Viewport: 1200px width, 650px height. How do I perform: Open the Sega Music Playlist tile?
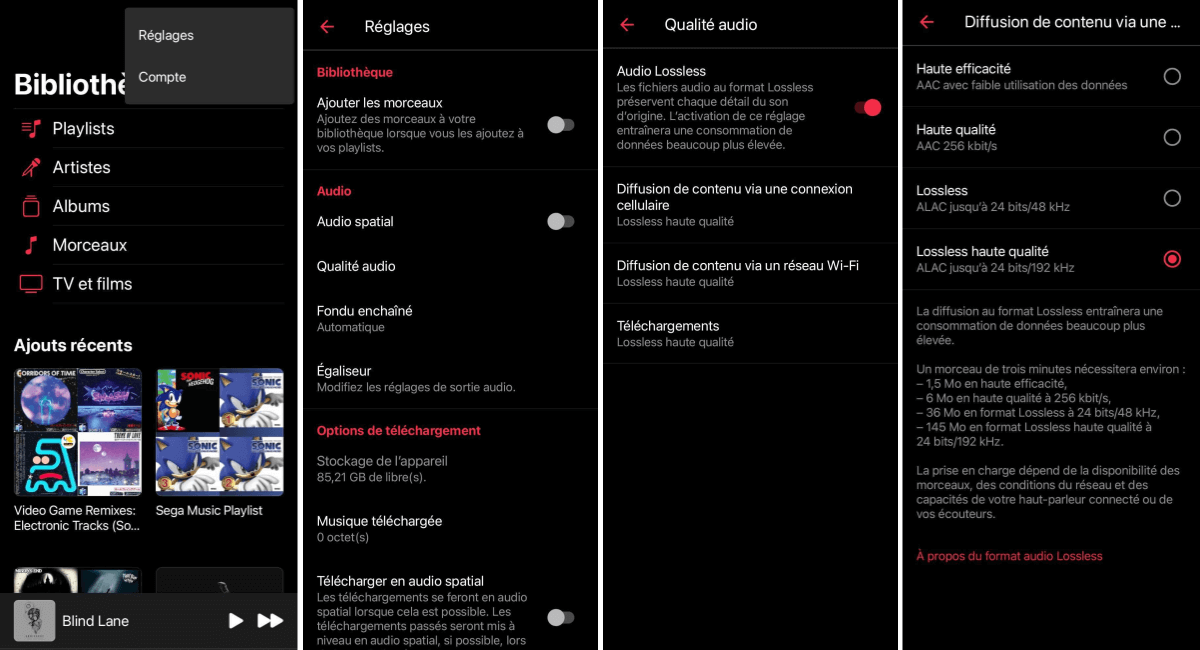[x=220, y=432]
